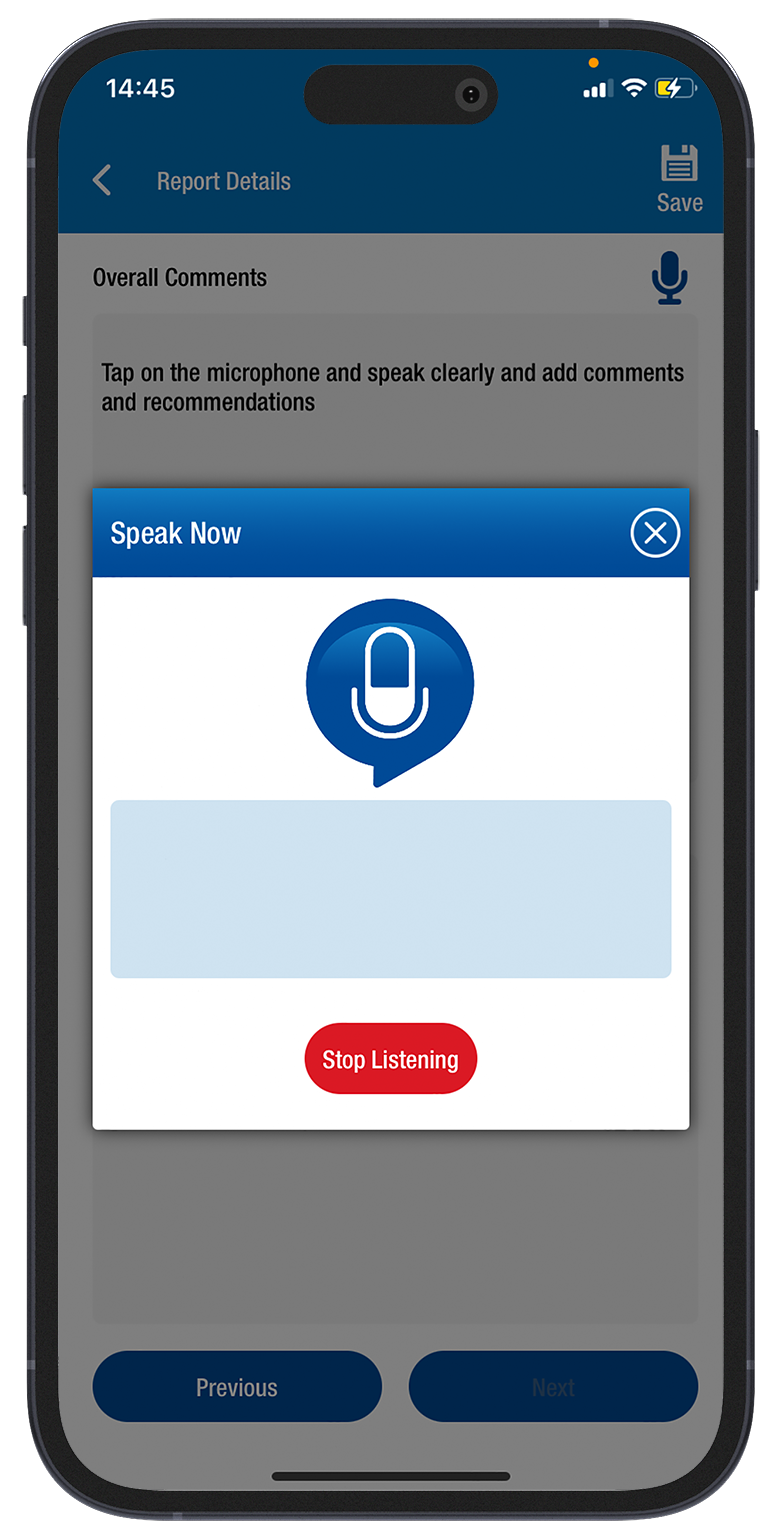
Task: Close the Speak Now dialog
Action: 655,533
